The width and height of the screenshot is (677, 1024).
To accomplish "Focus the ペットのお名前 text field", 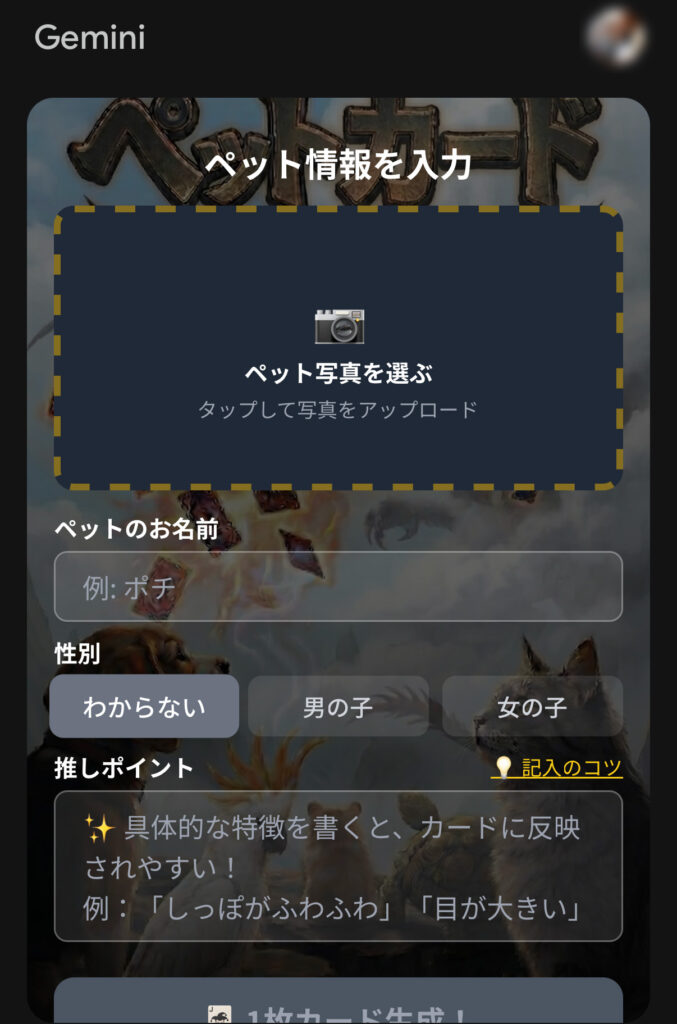I will tap(338, 587).
